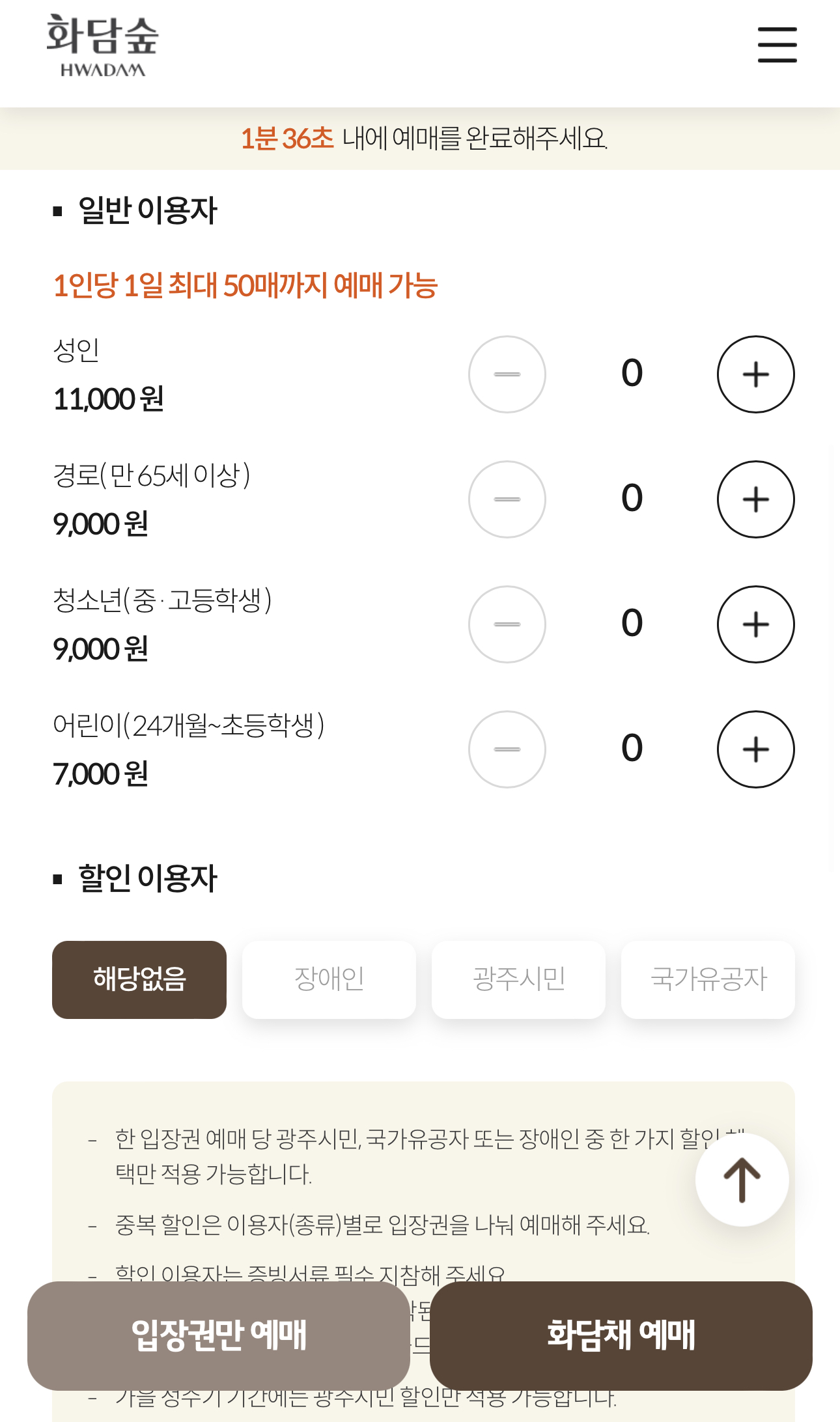840x1422 pixels.
Task: Select the 국가유공자 discount option
Action: click(708, 980)
